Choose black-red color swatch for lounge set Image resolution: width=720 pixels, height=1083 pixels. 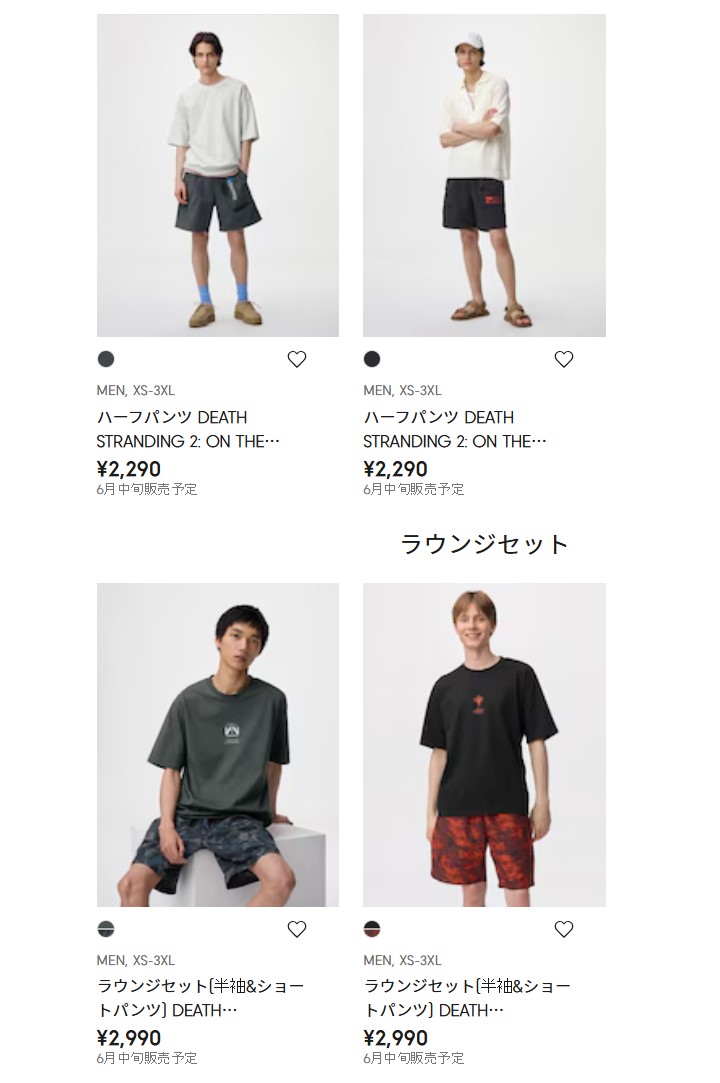tap(372, 930)
